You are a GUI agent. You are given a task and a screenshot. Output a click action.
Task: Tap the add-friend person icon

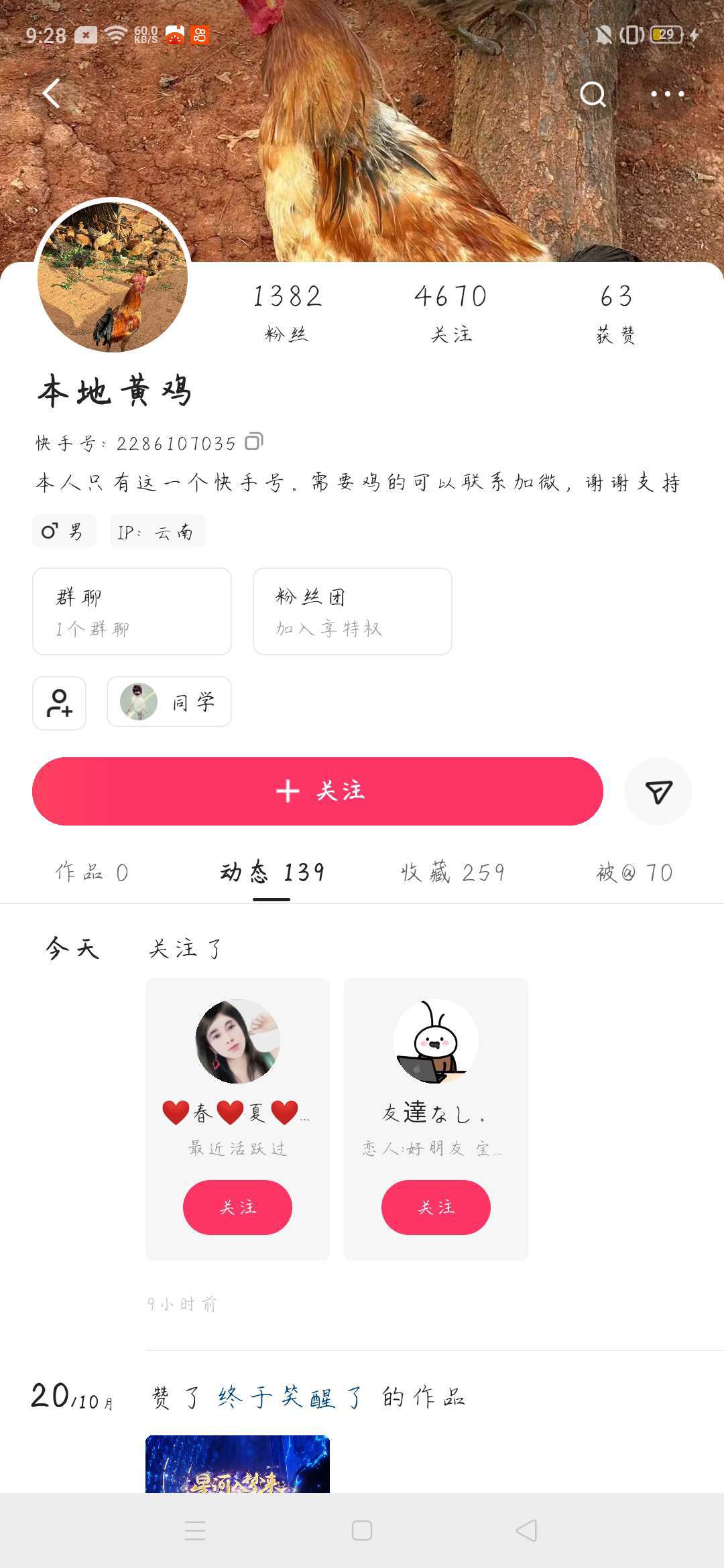(x=59, y=703)
